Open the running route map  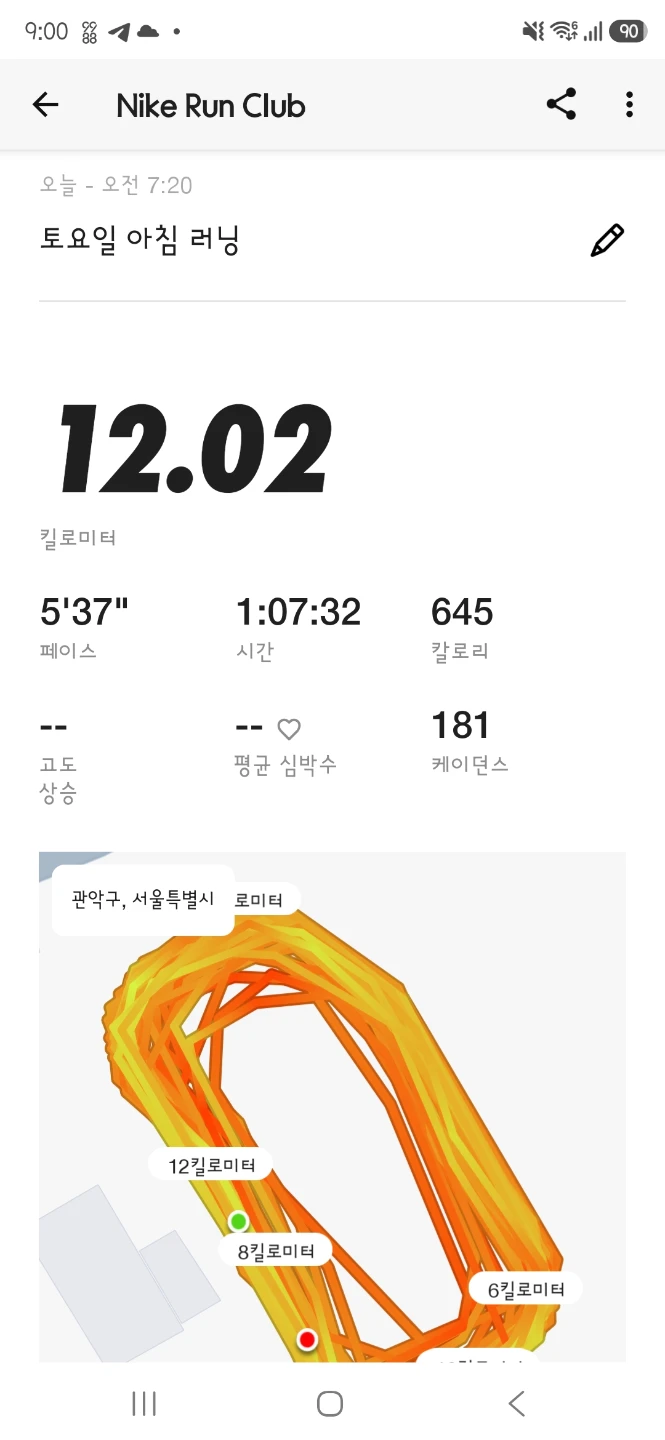(332, 1107)
